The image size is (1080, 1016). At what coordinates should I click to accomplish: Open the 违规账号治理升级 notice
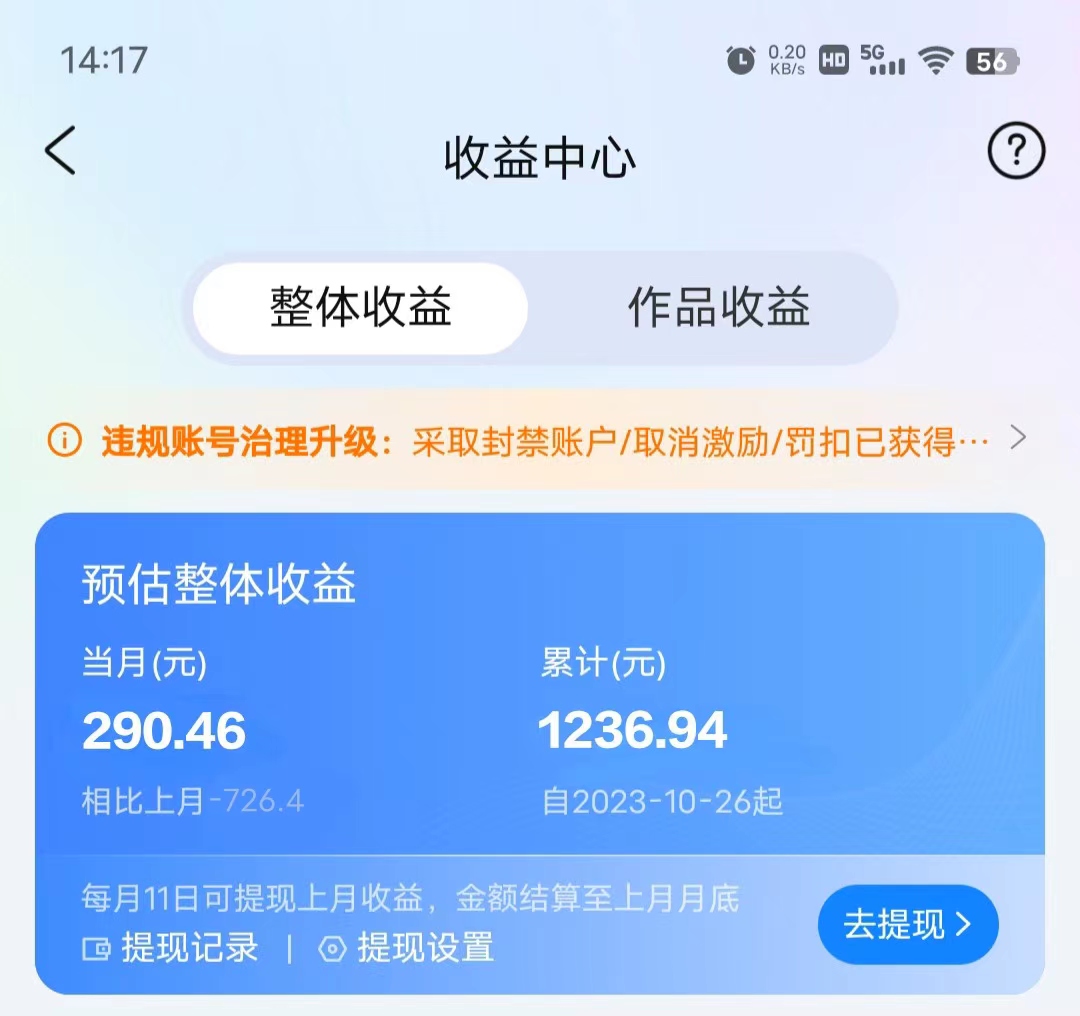pyautogui.click(x=540, y=440)
